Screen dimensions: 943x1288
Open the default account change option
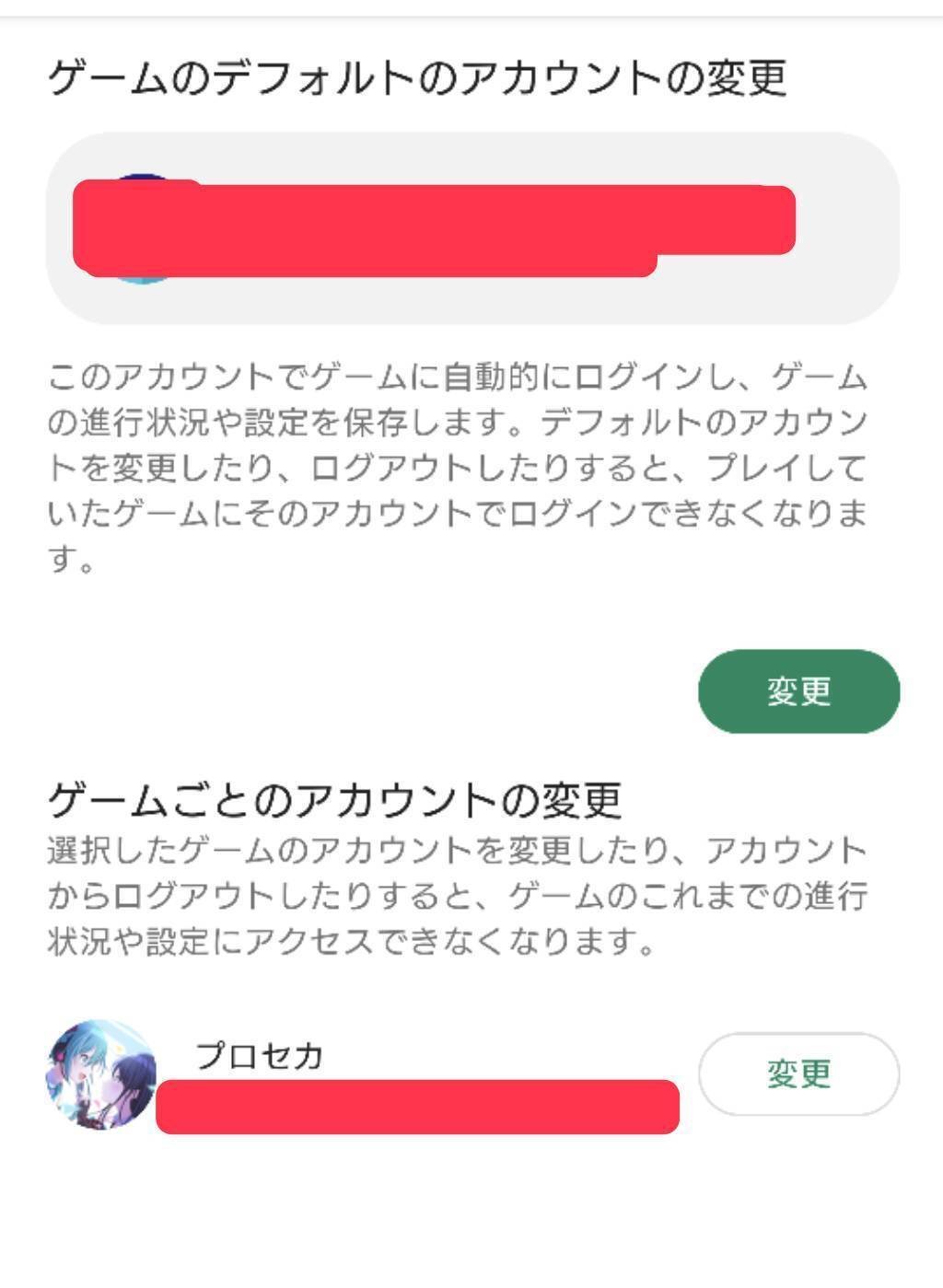point(797,691)
